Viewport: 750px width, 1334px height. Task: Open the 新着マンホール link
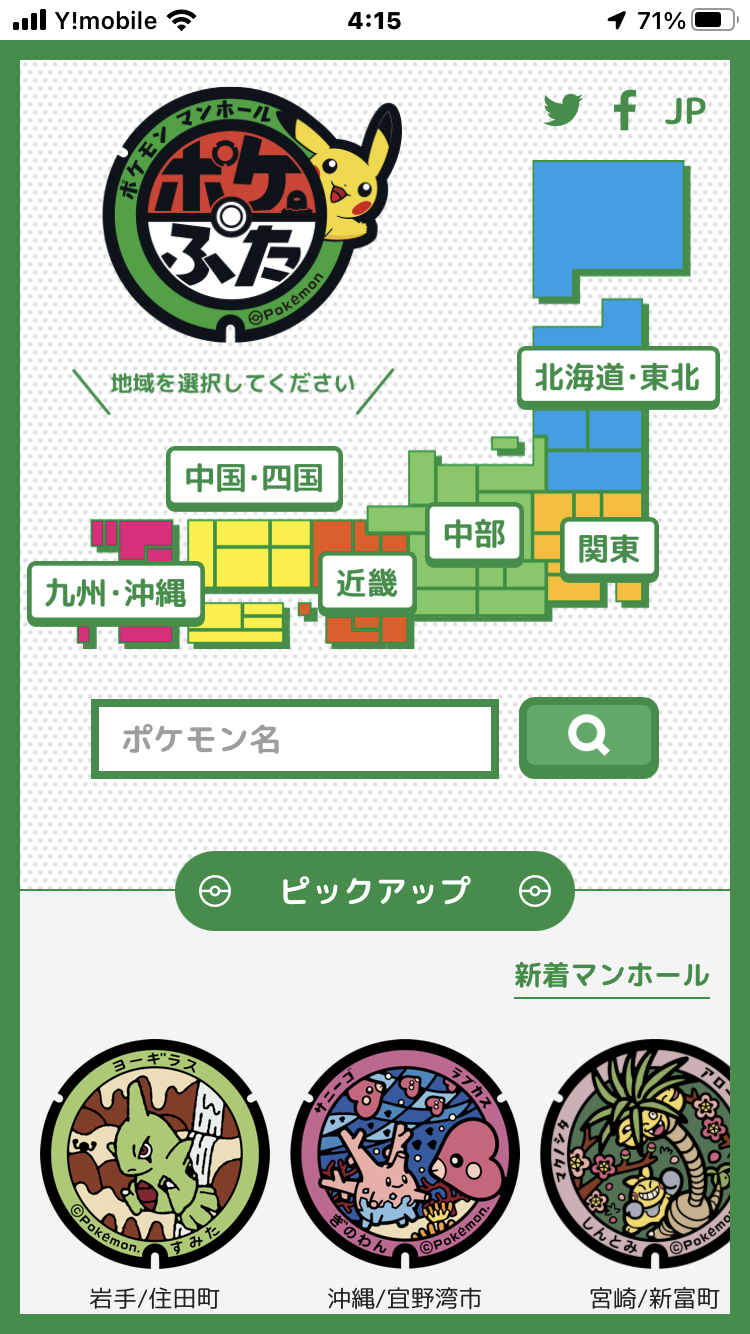[612, 975]
